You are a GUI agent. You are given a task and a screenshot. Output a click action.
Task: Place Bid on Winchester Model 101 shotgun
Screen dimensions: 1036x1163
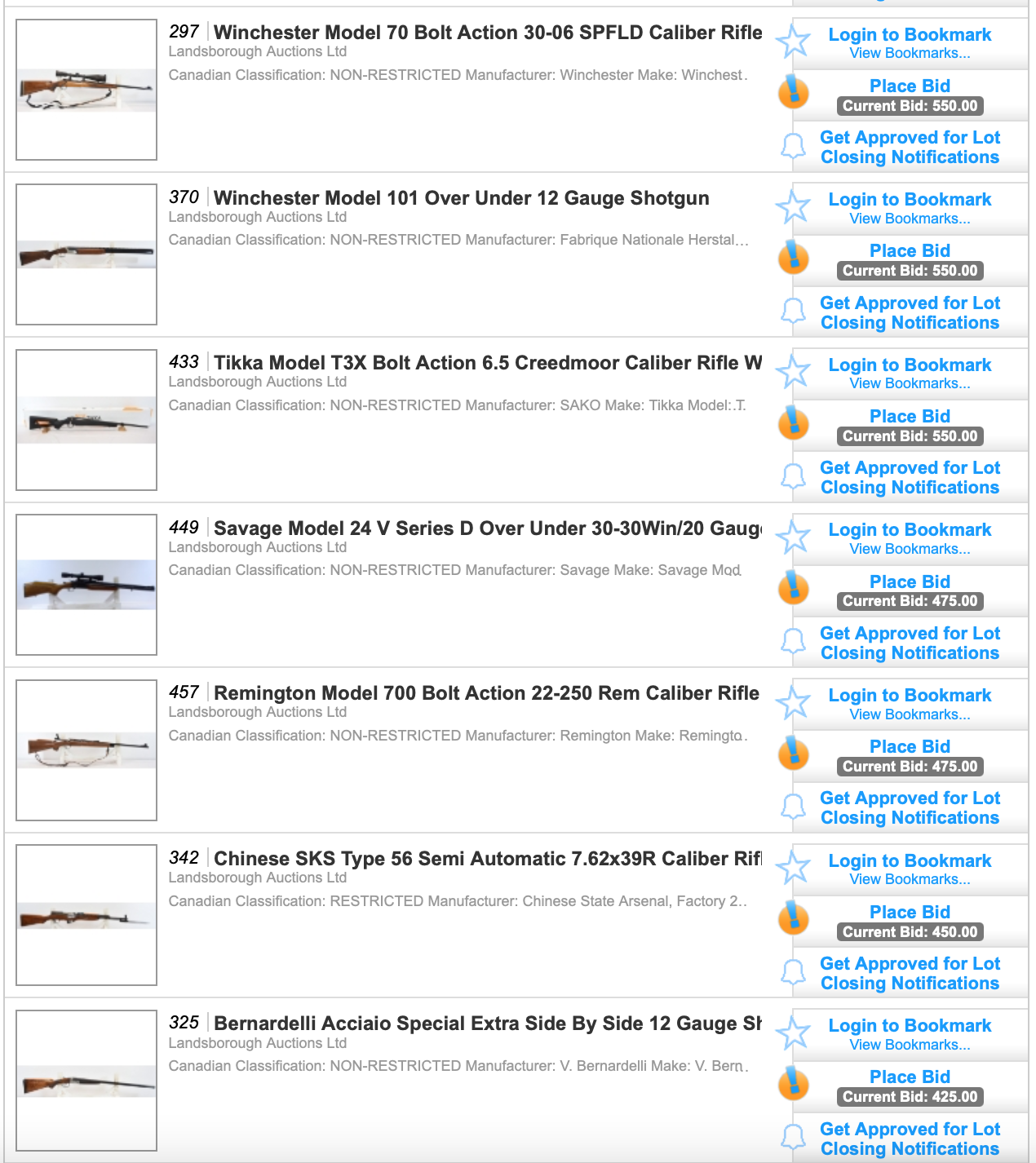coord(910,251)
